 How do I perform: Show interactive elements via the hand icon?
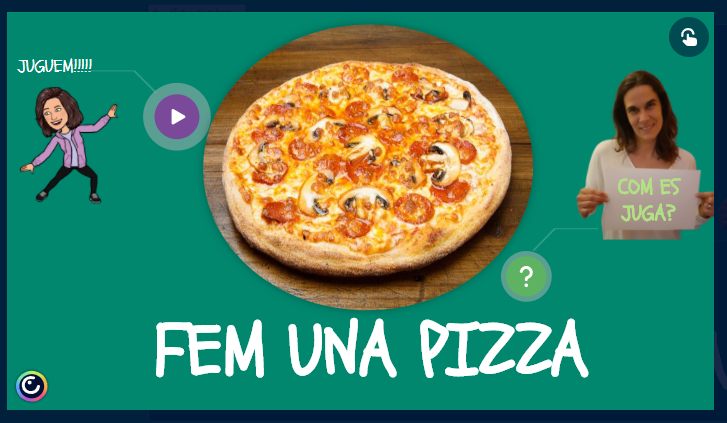689,38
